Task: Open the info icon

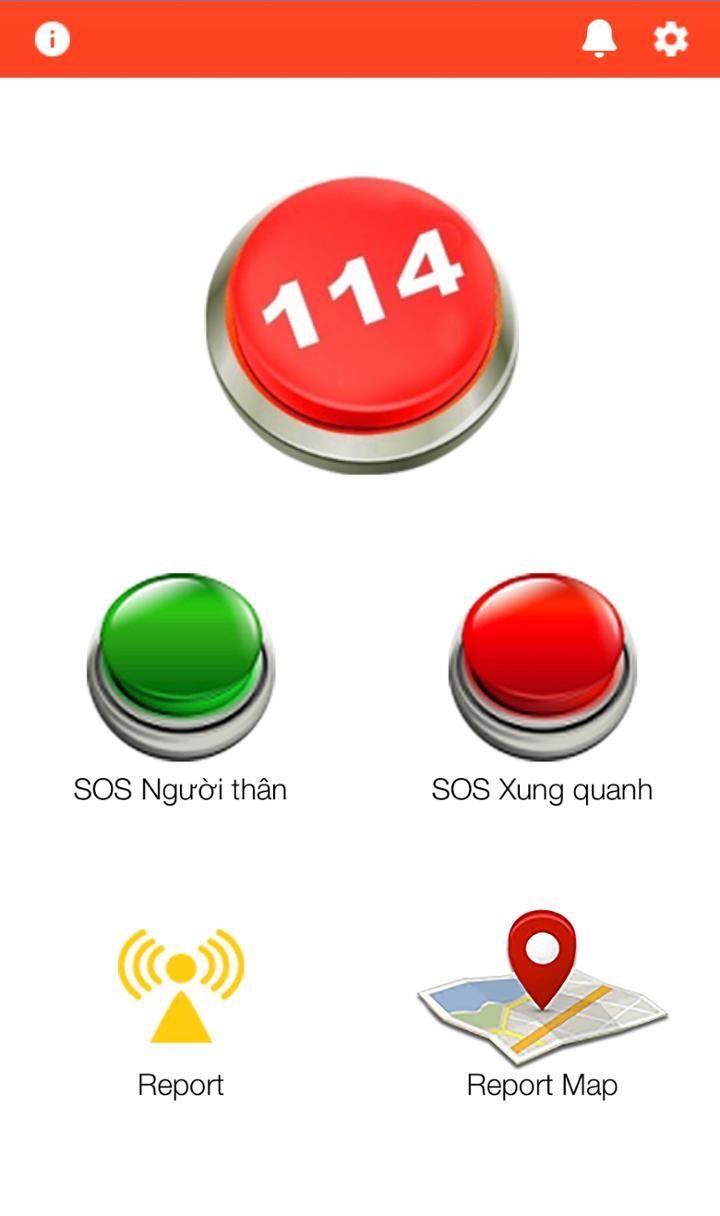Action: 52,39
